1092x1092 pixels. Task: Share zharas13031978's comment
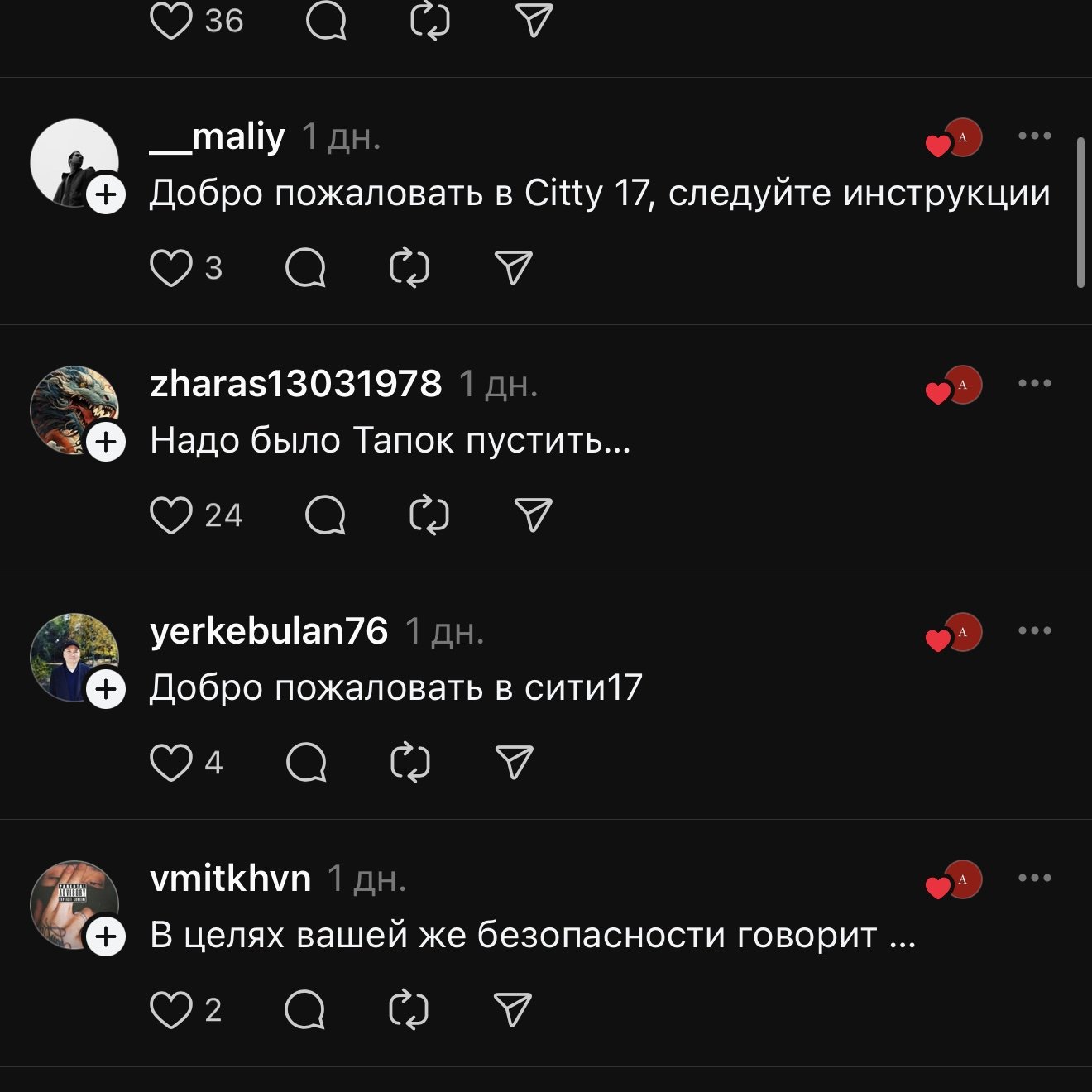(533, 515)
